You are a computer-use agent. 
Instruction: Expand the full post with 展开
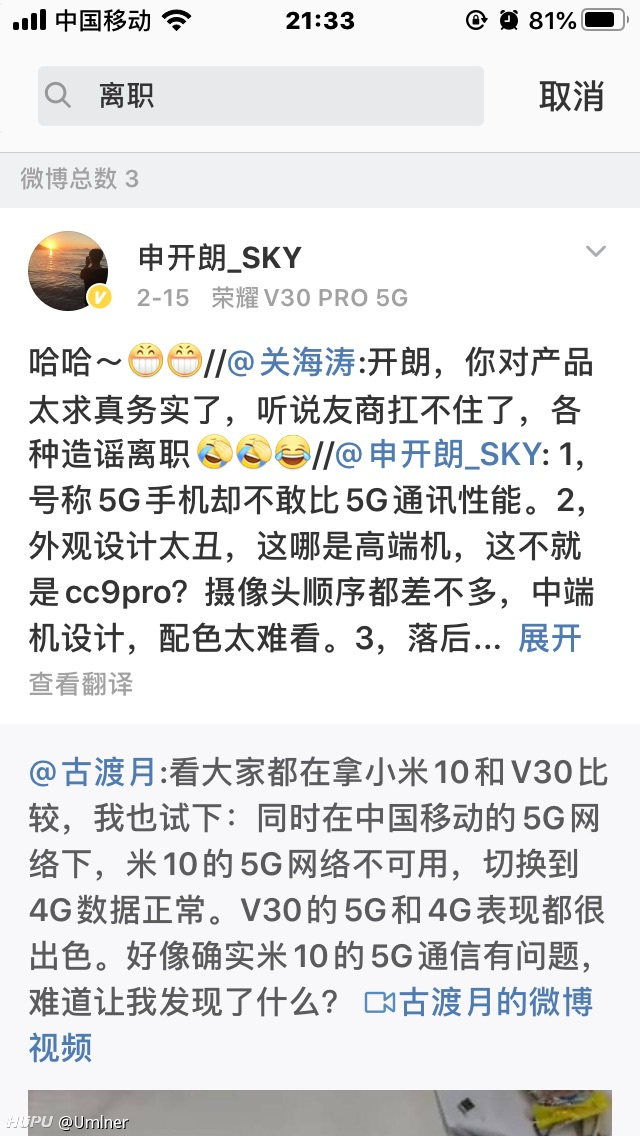pos(550,638)
